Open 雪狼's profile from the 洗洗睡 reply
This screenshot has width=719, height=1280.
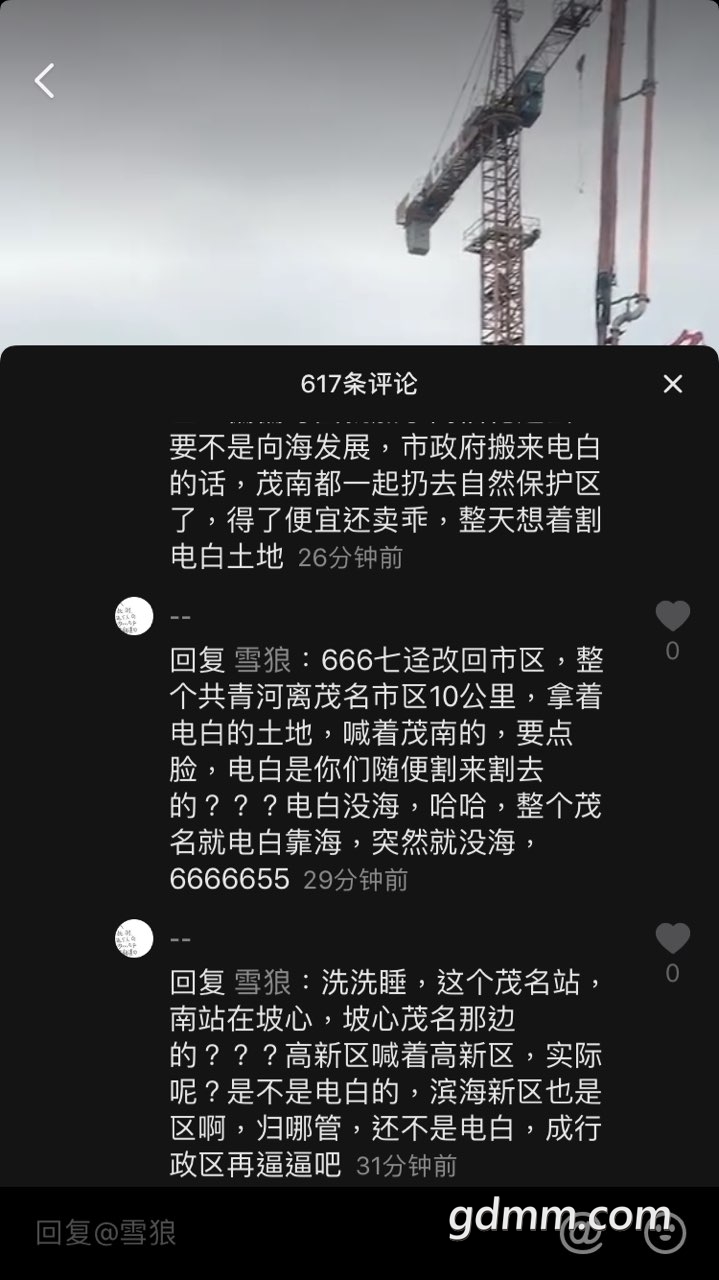click(x=262, y=982)
